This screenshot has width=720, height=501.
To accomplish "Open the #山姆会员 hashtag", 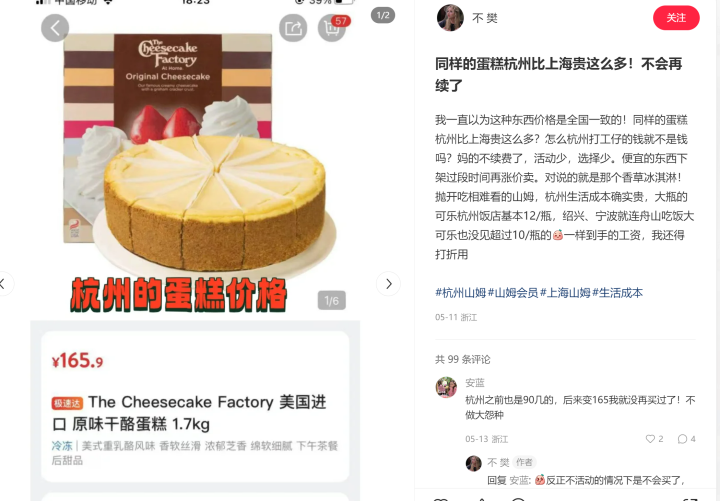I will (513, 292).
